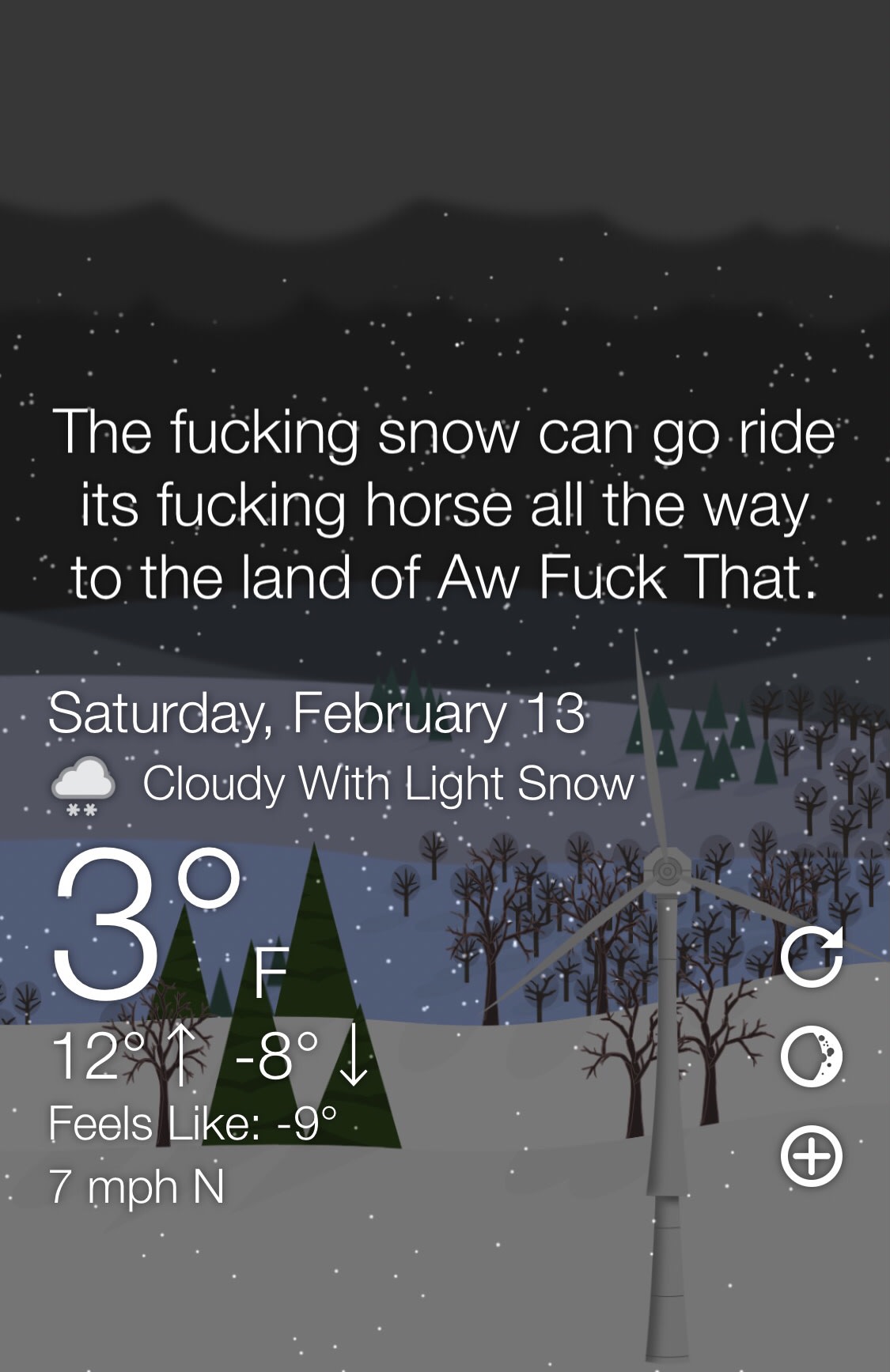This screenshot has height=1372, width=890.
Task: Tap the snowflakes beneath the cloud icon
Action: 82,808
